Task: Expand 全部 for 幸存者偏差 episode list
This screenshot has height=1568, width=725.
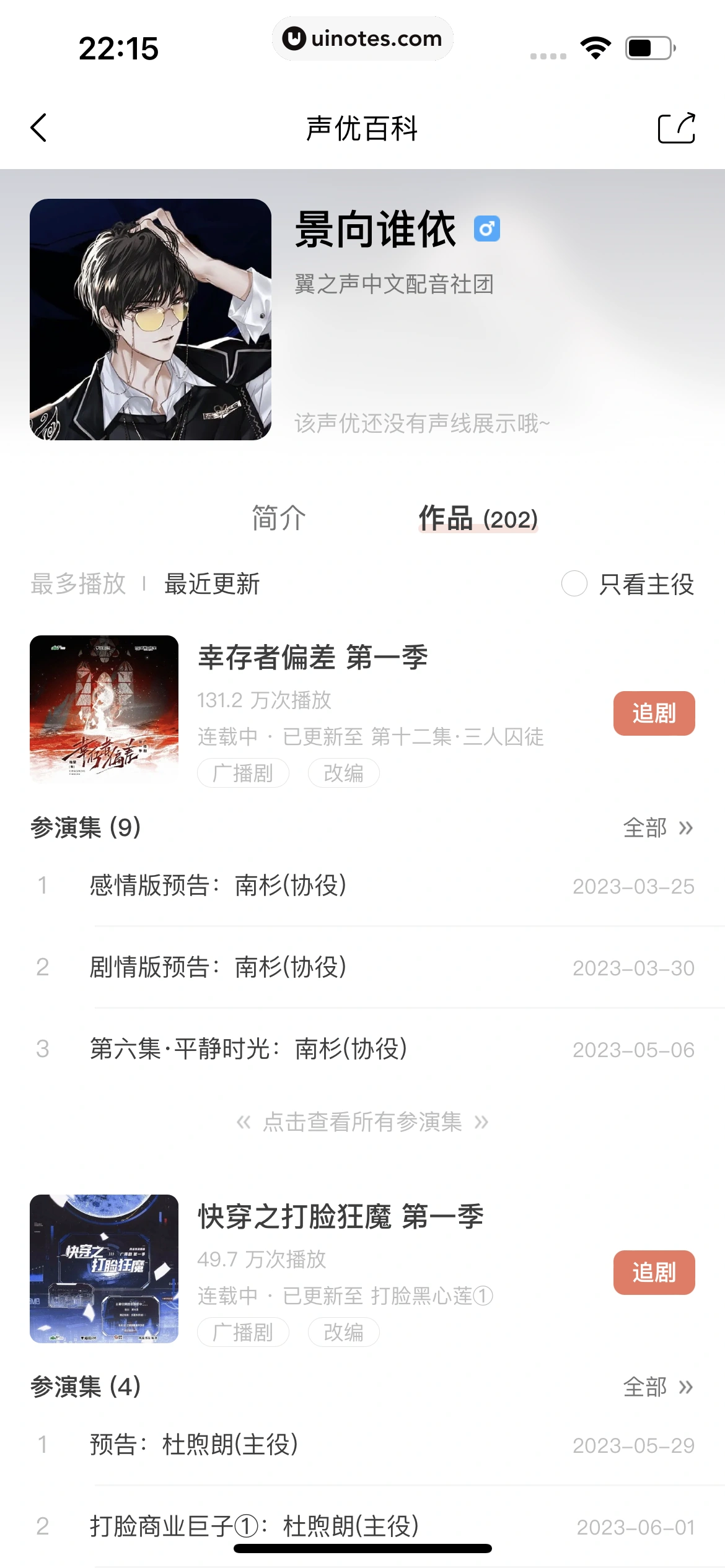Action: (657, 827)
